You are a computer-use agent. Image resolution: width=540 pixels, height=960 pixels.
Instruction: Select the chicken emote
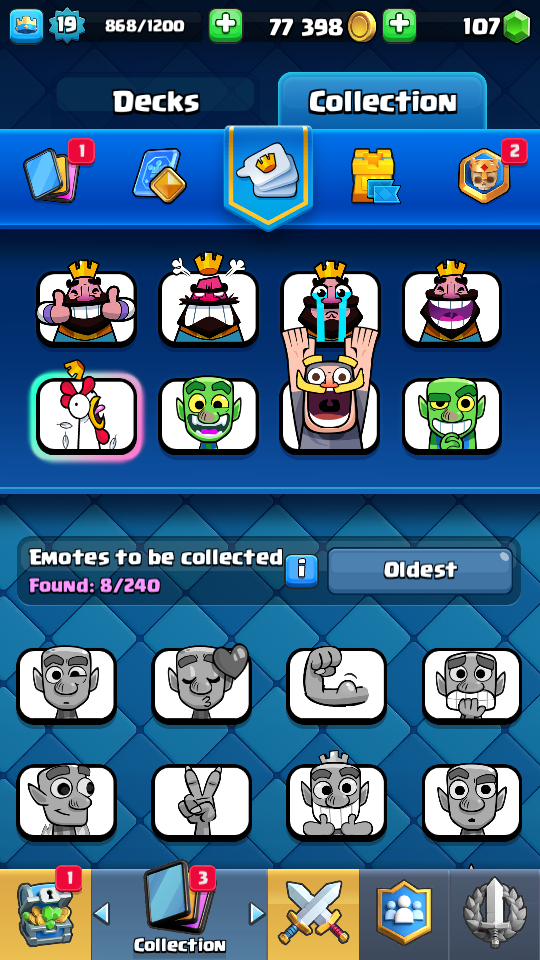86,410
